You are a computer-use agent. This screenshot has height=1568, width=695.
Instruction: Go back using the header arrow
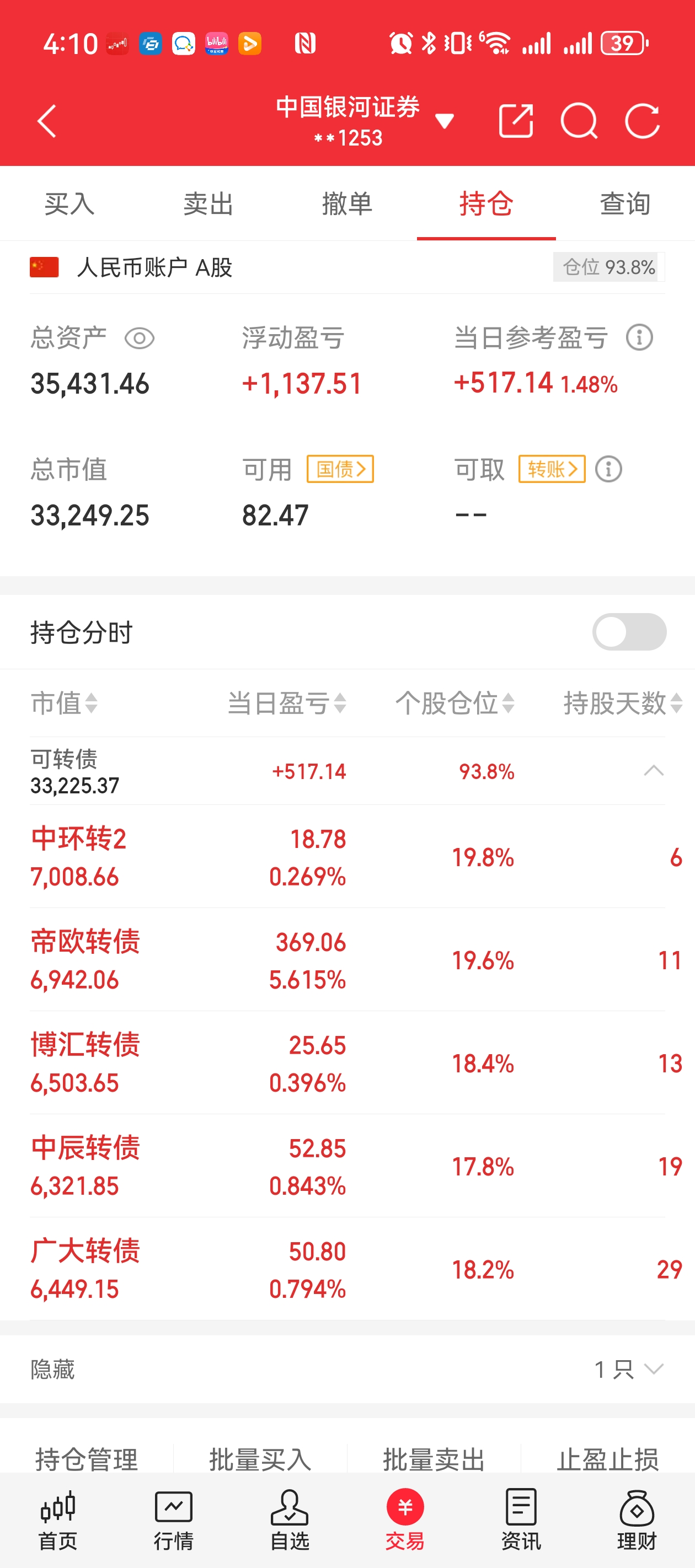pos(47,121)
